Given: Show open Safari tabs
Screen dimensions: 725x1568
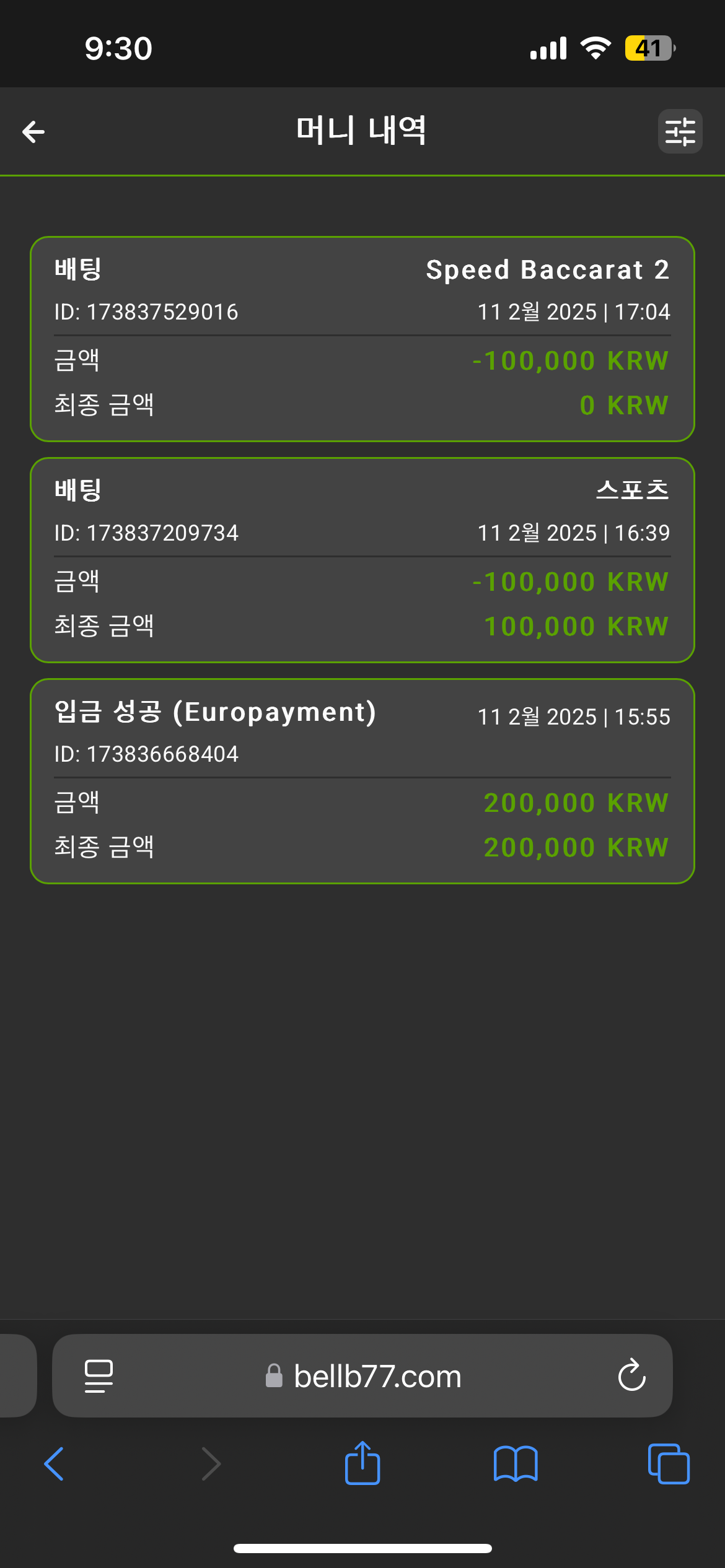Looking at the screenshot, I should [668, 1464].
